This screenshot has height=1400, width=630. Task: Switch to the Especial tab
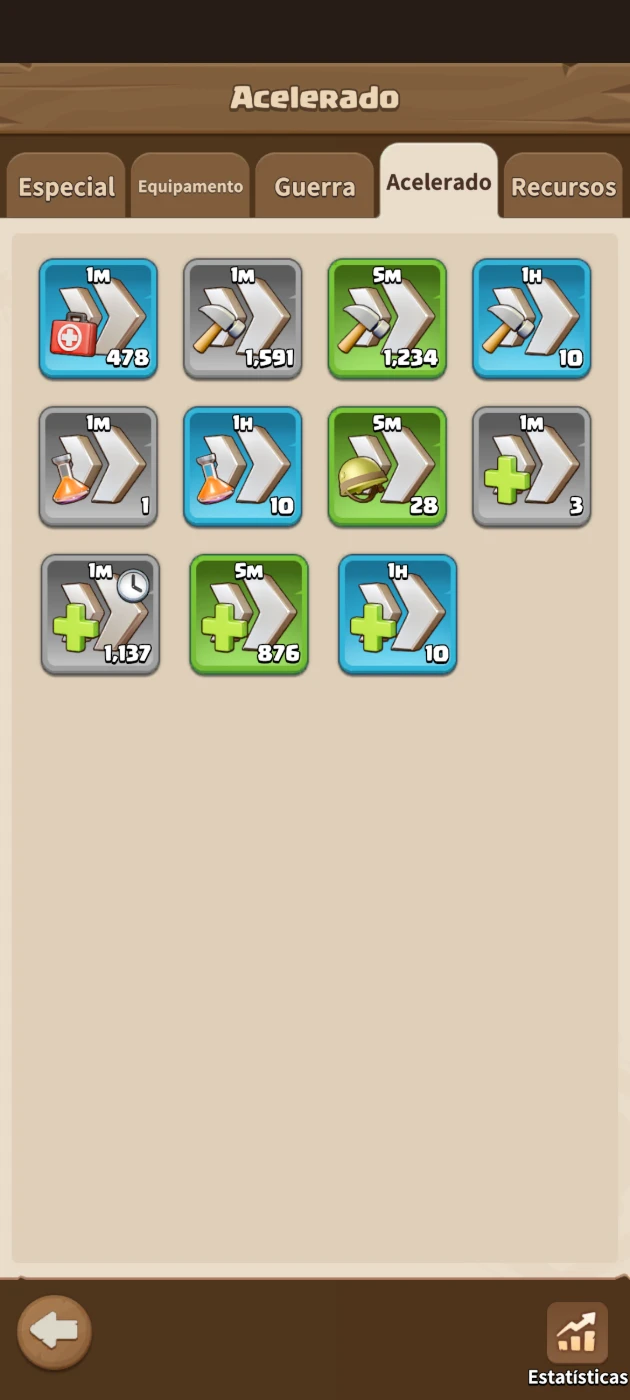tap(66, 187)
